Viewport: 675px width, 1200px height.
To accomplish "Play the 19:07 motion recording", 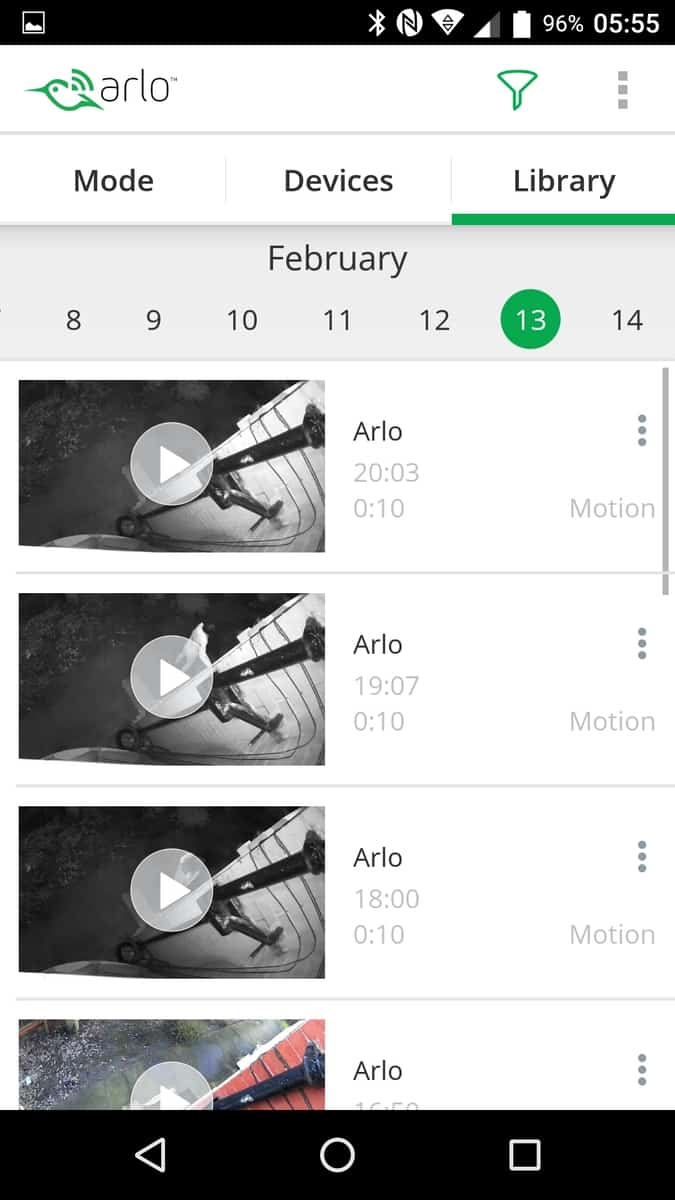I will coord(171,677).
